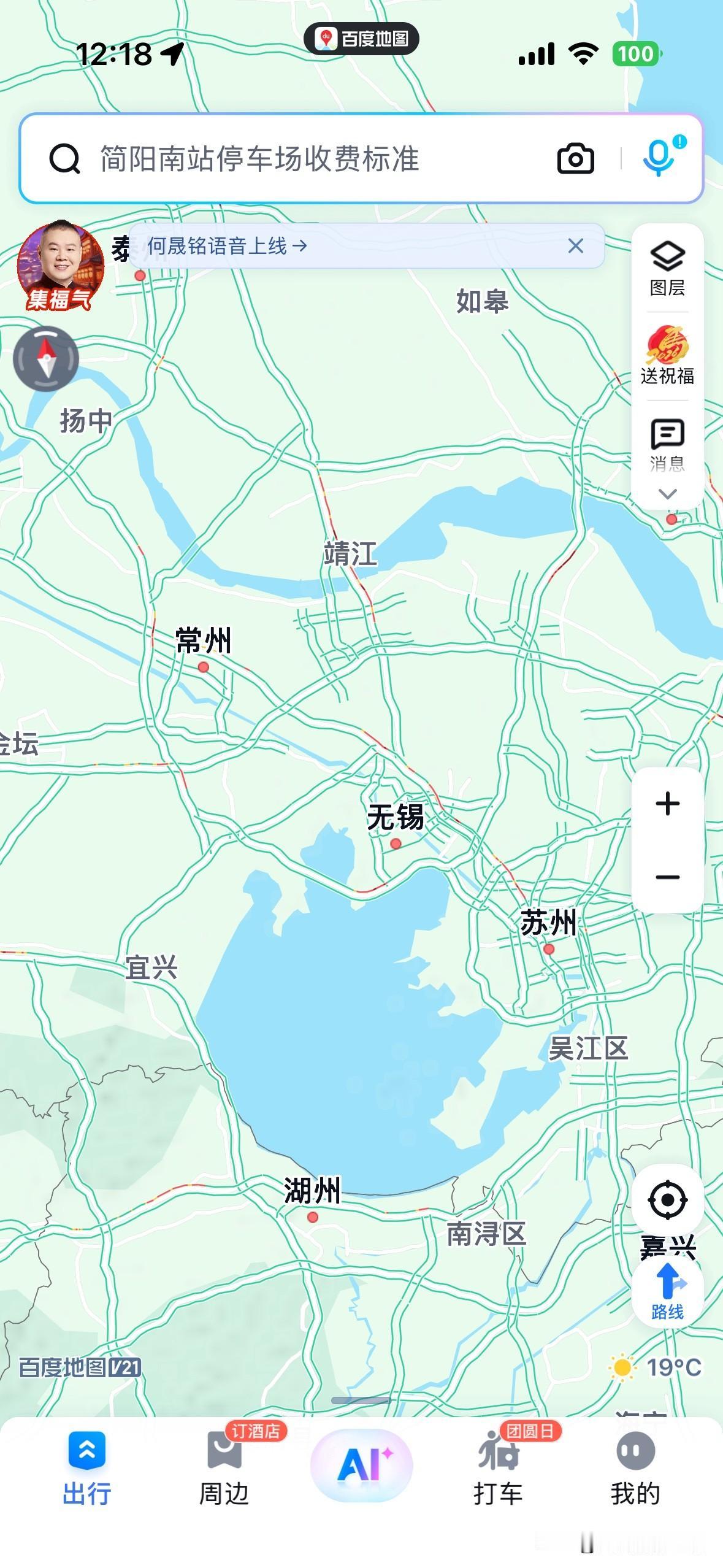
Task: Reset map orientation with the compass
Action: point(46,359)
